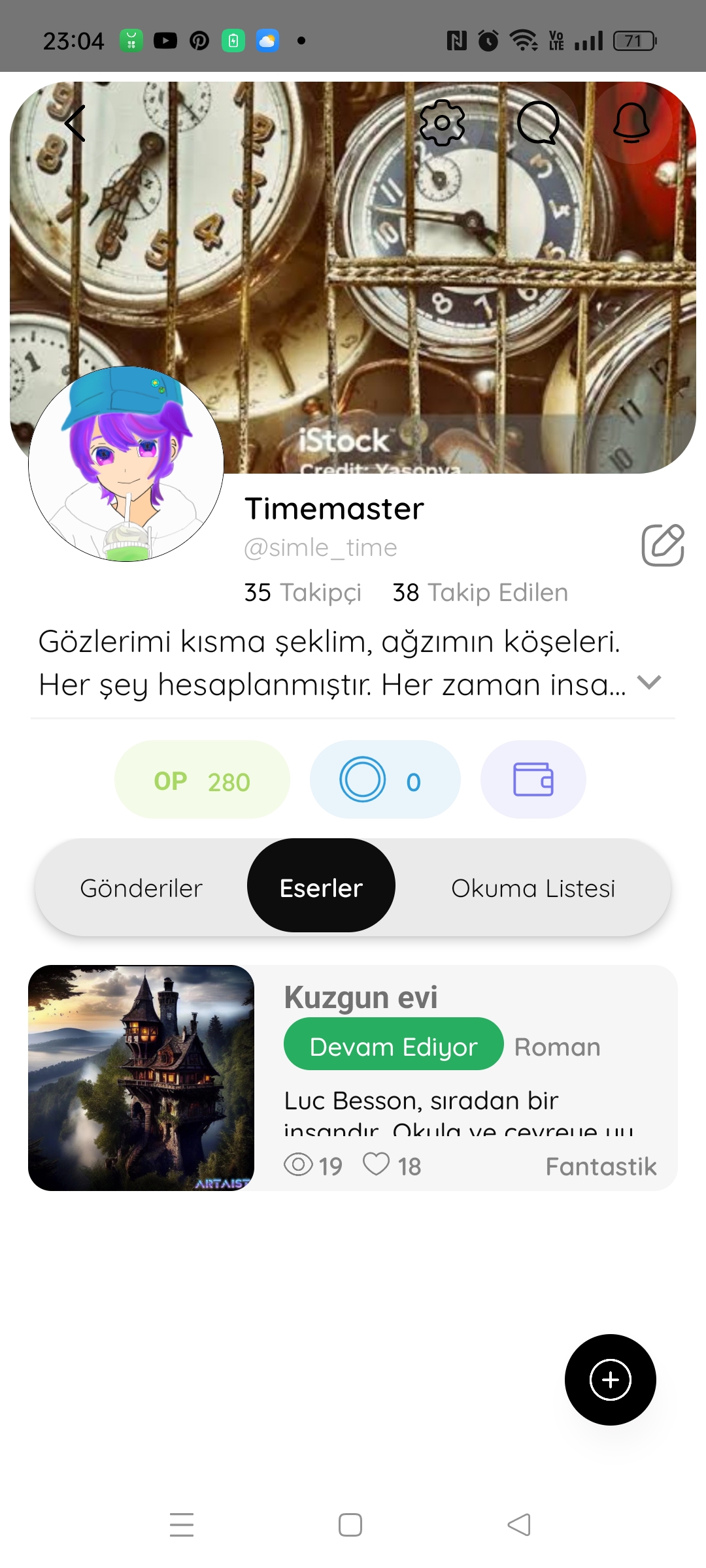Expand the bio with the chevron

649,682
